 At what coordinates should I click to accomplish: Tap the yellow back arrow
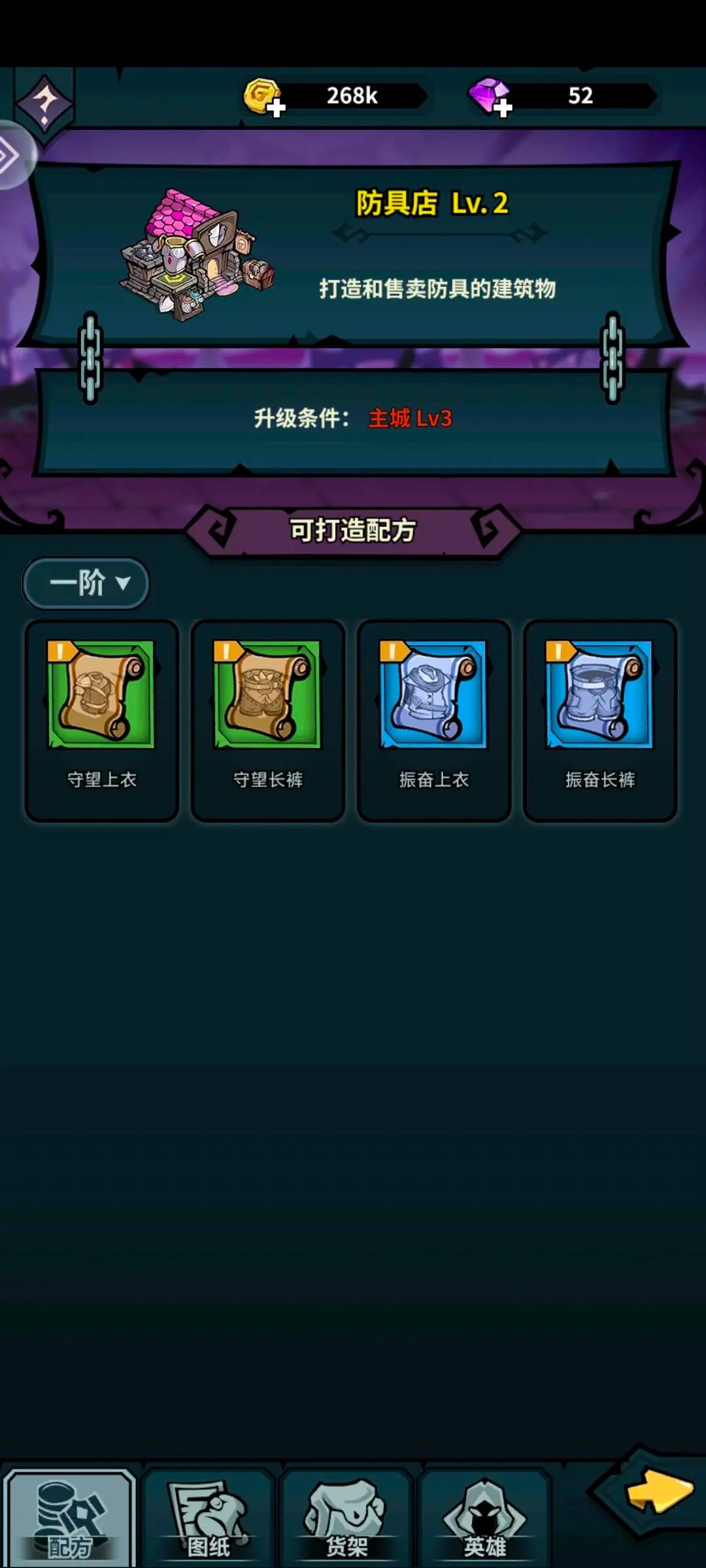click(658, 1492)
